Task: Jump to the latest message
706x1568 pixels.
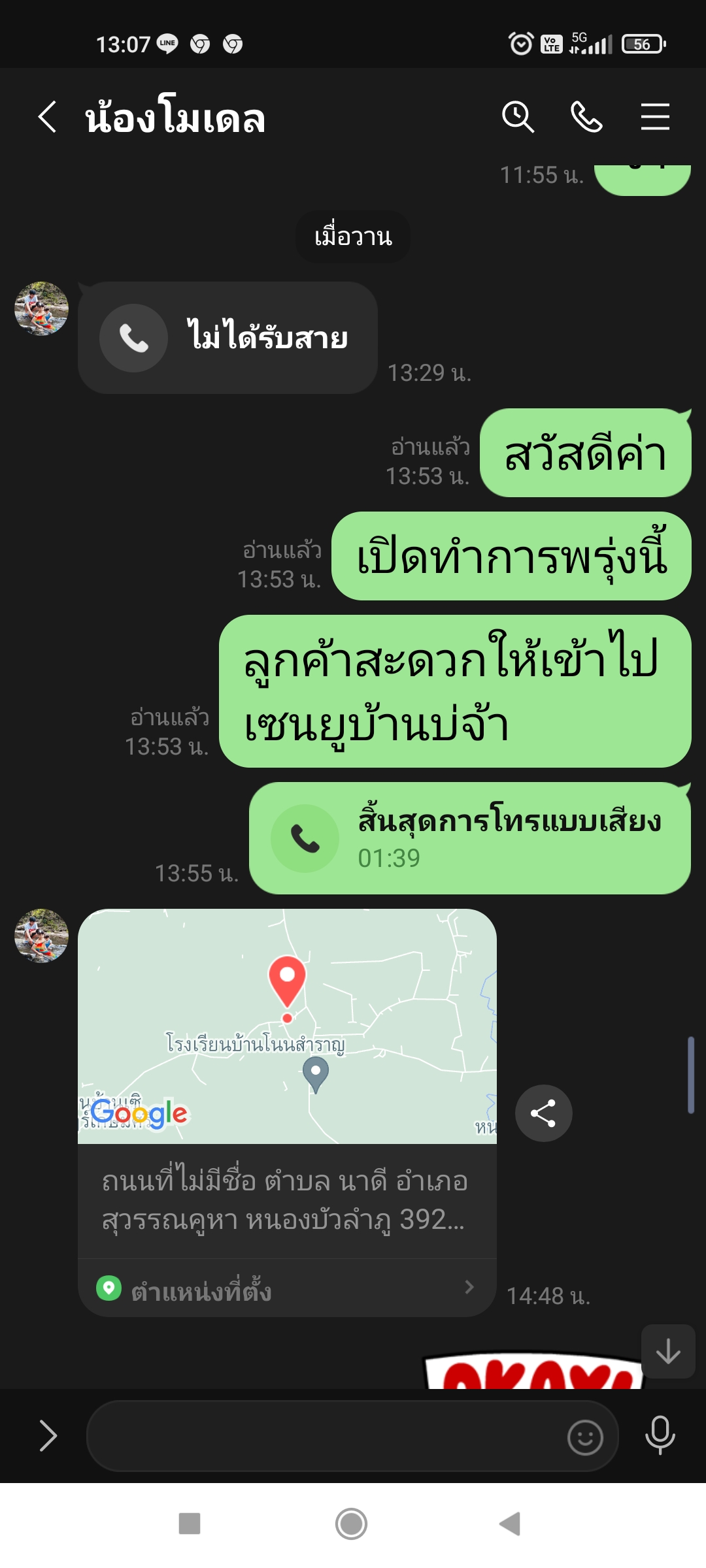Action: [x=668, y=1351]
